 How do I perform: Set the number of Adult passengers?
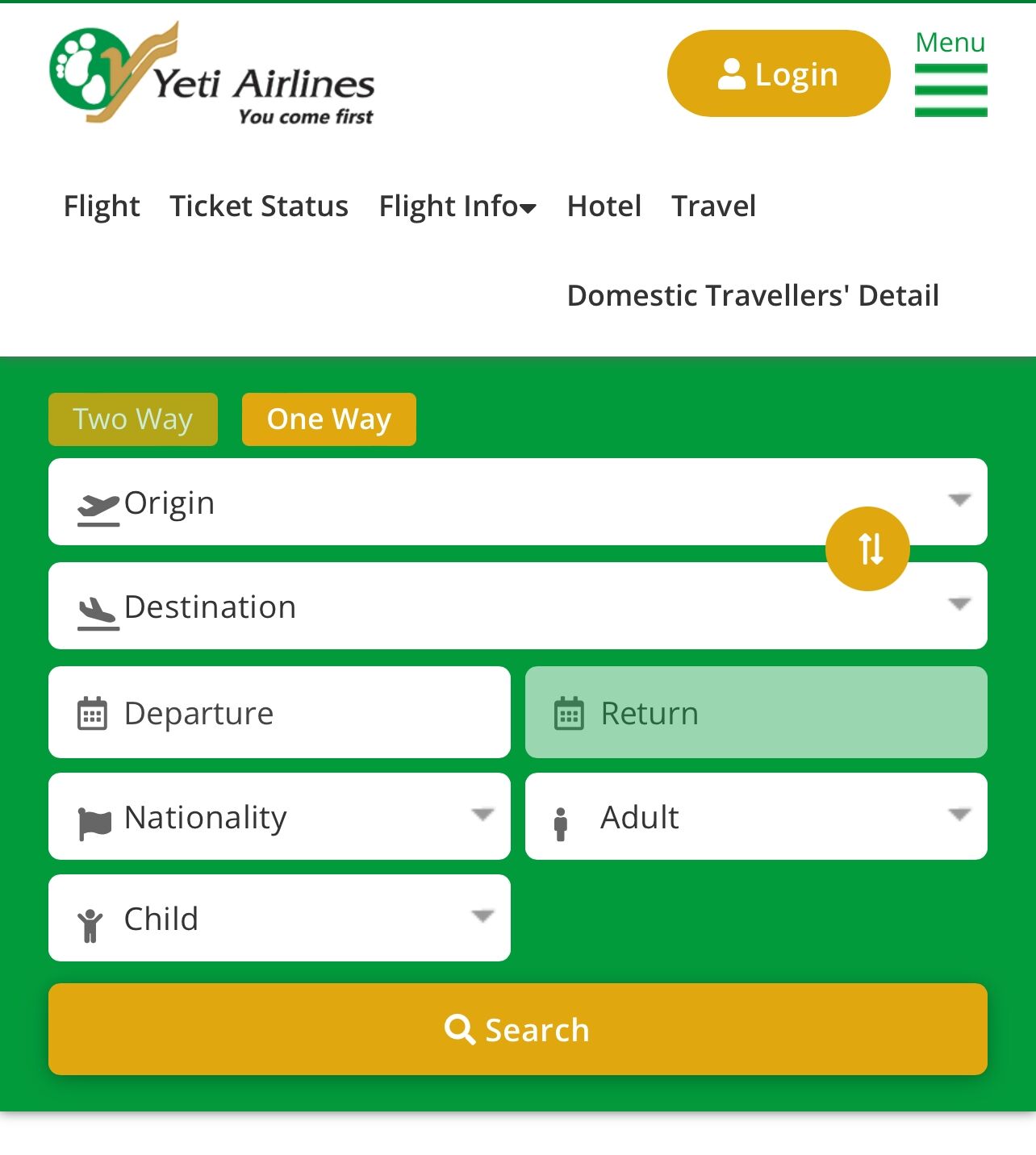[x=756, y=816]
